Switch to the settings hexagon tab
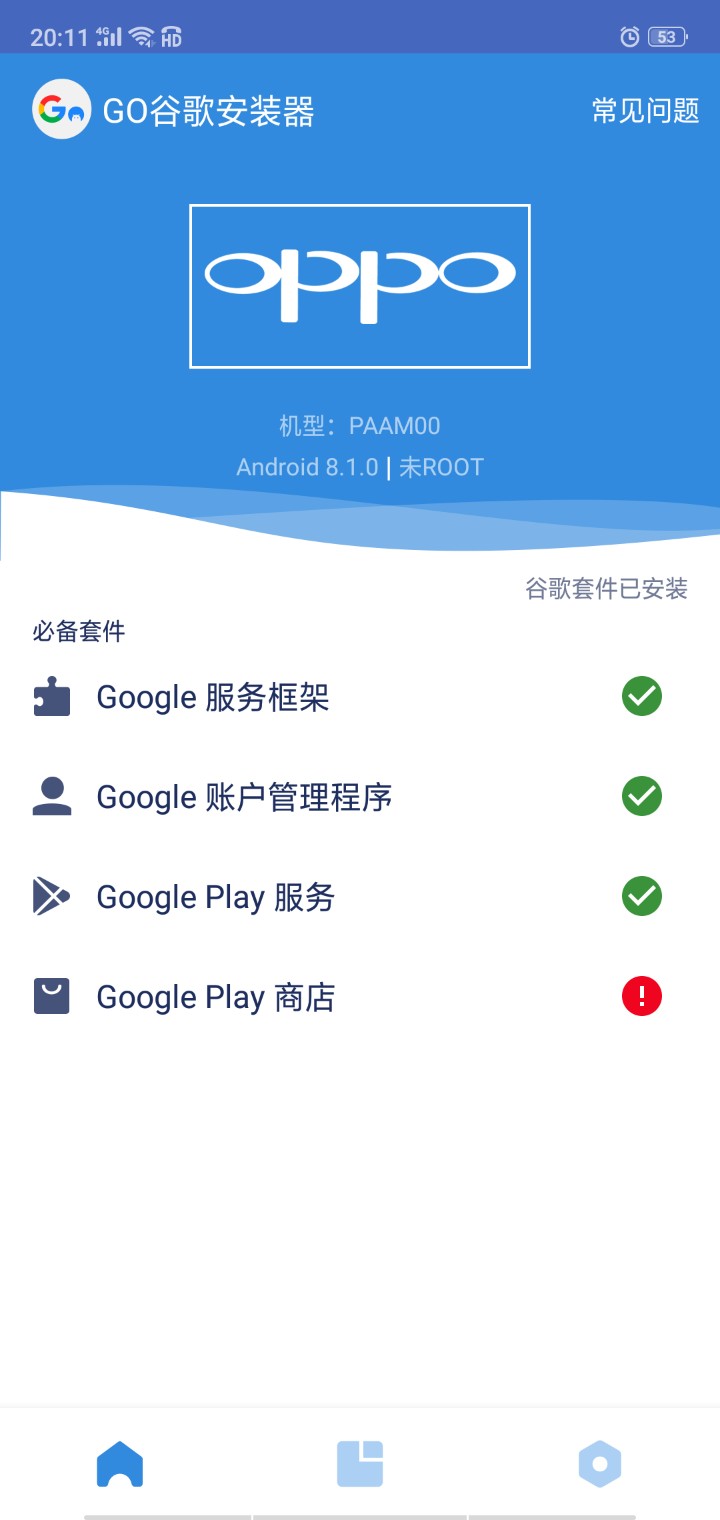The height and width of the screenshot is (1520, 720). (x=600, y=1464)
